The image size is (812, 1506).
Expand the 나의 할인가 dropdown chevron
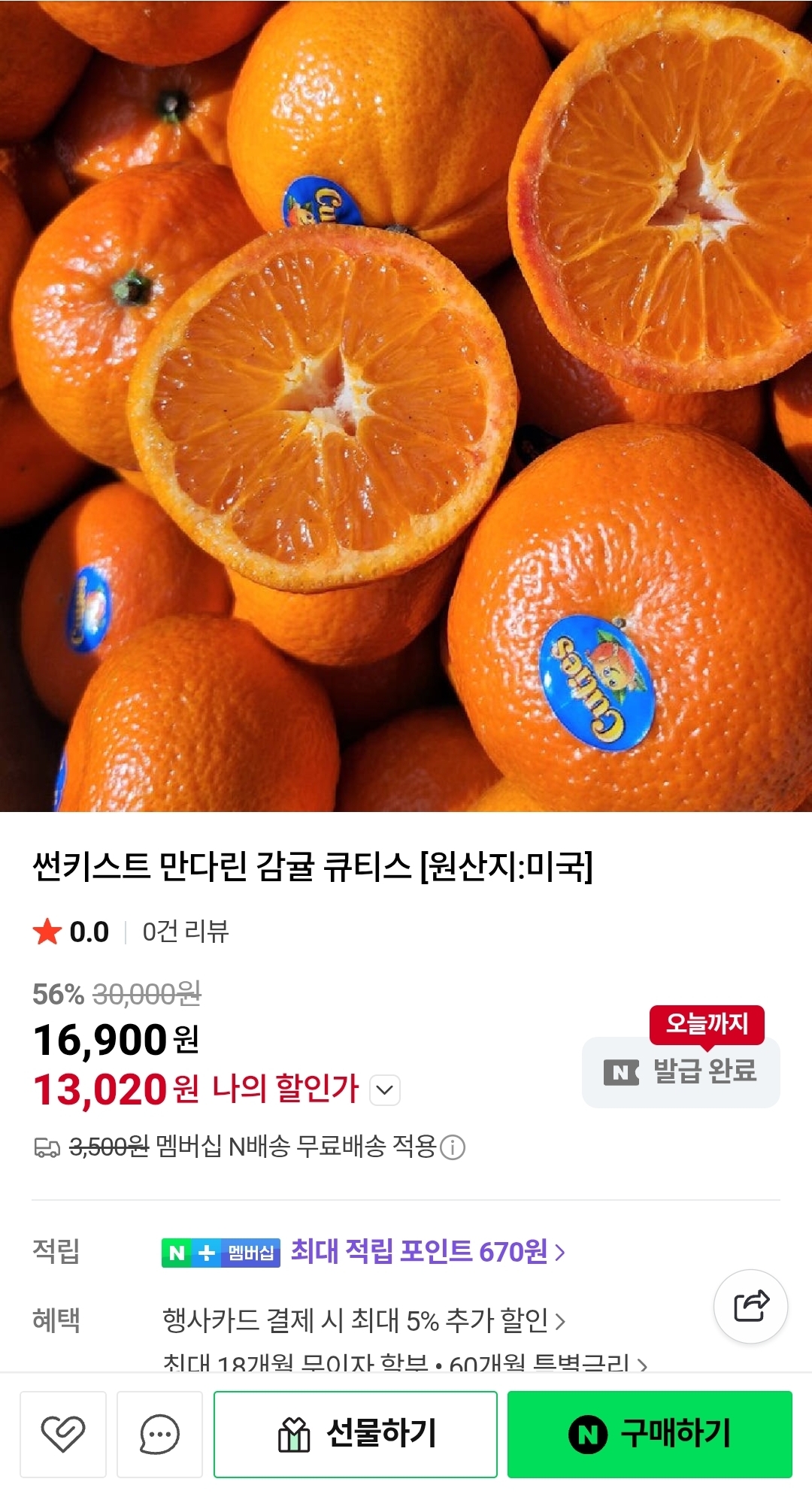point(383,1092)
